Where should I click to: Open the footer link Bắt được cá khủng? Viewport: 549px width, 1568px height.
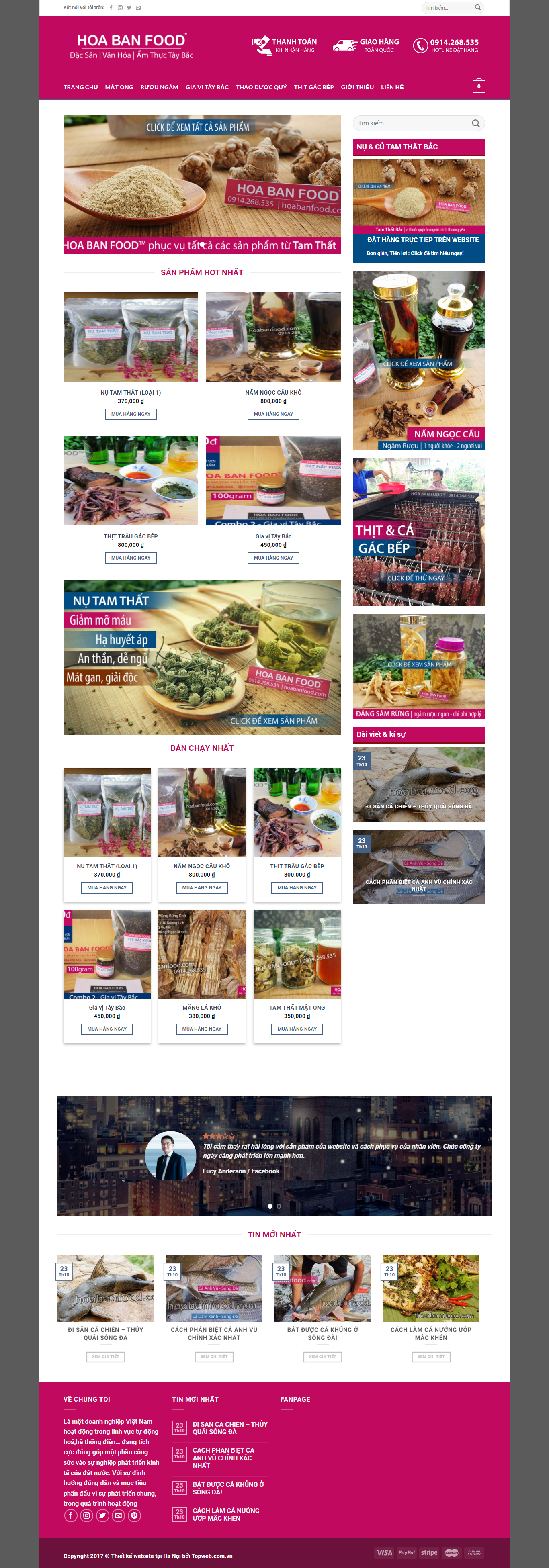227,1488
